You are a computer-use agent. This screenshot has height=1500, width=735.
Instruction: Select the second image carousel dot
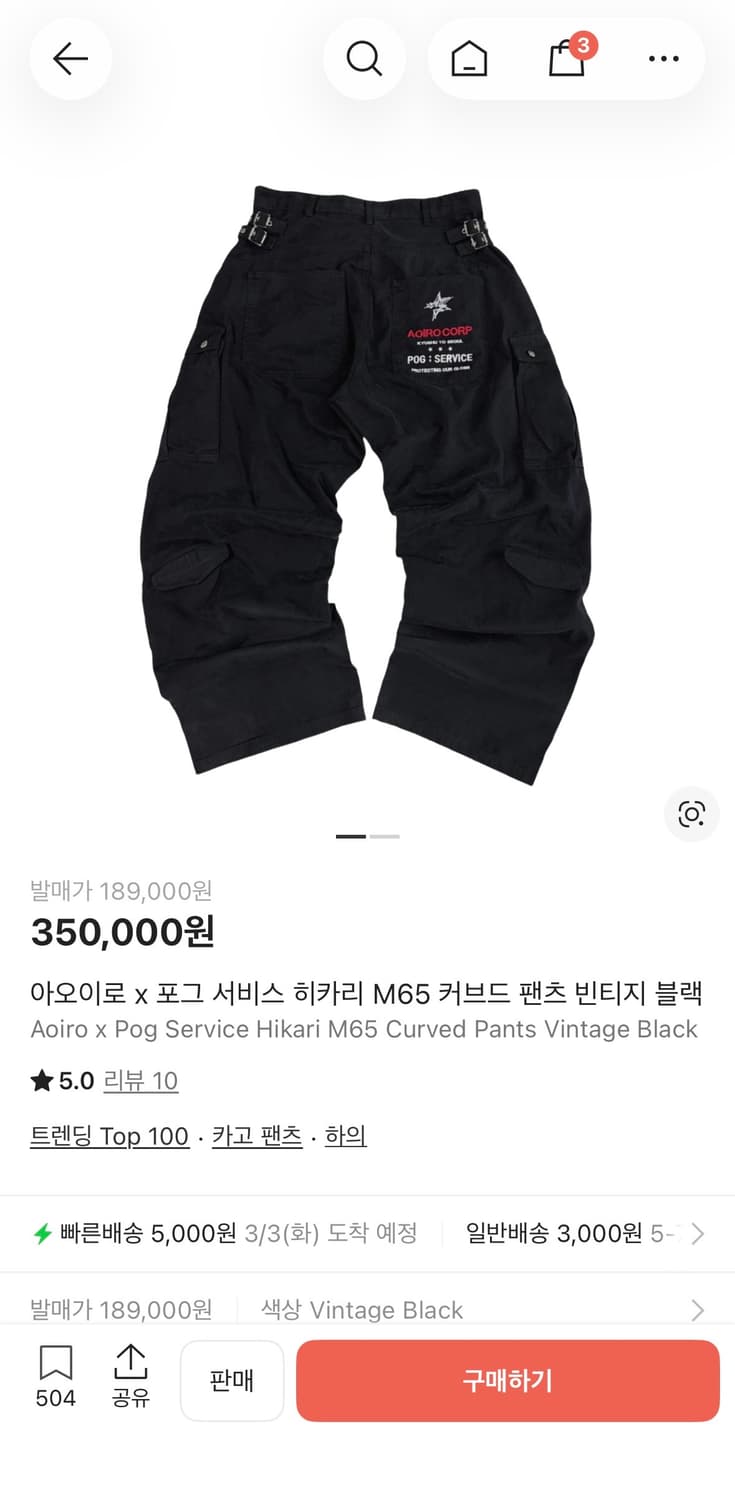pos(383,836)
